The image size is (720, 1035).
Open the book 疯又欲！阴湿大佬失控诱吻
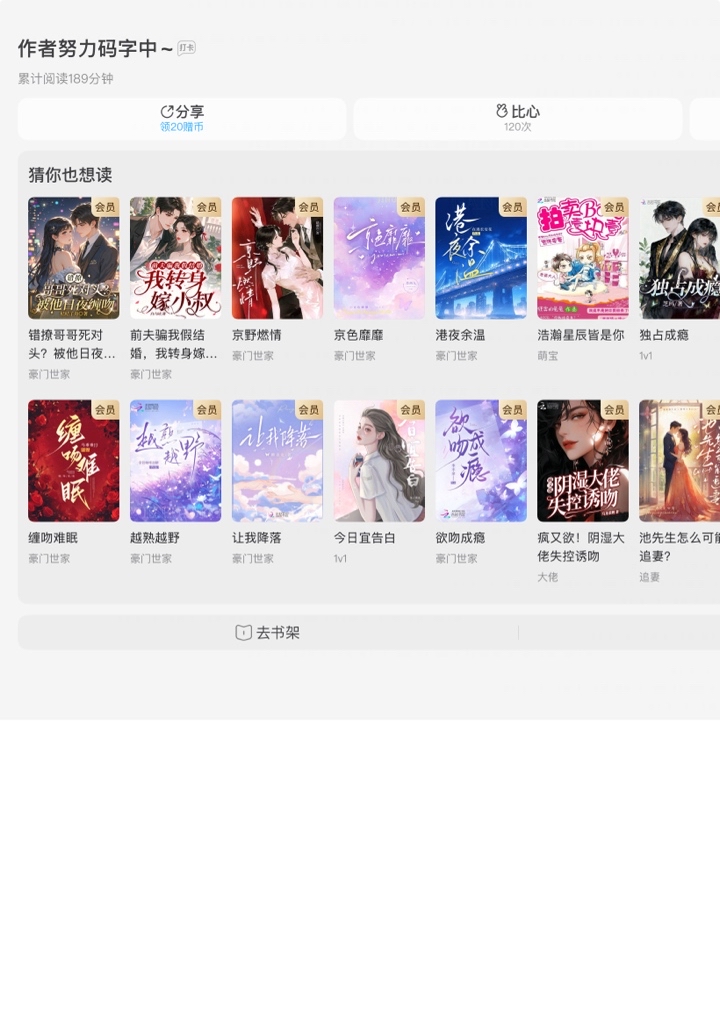583,461
